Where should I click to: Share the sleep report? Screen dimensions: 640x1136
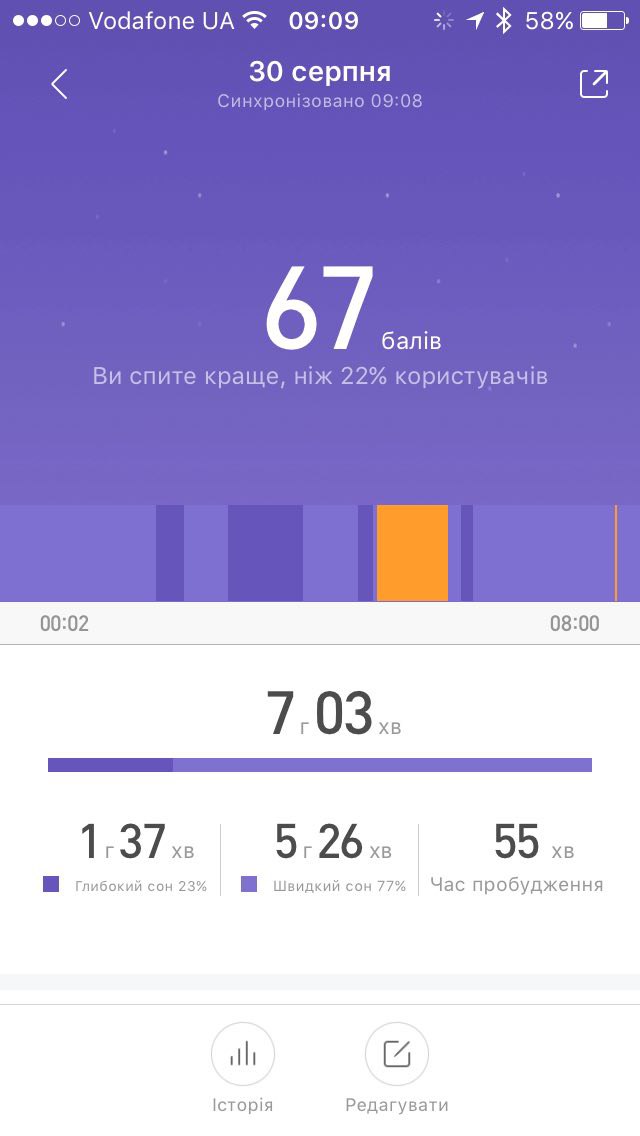[x=594, y=84]
